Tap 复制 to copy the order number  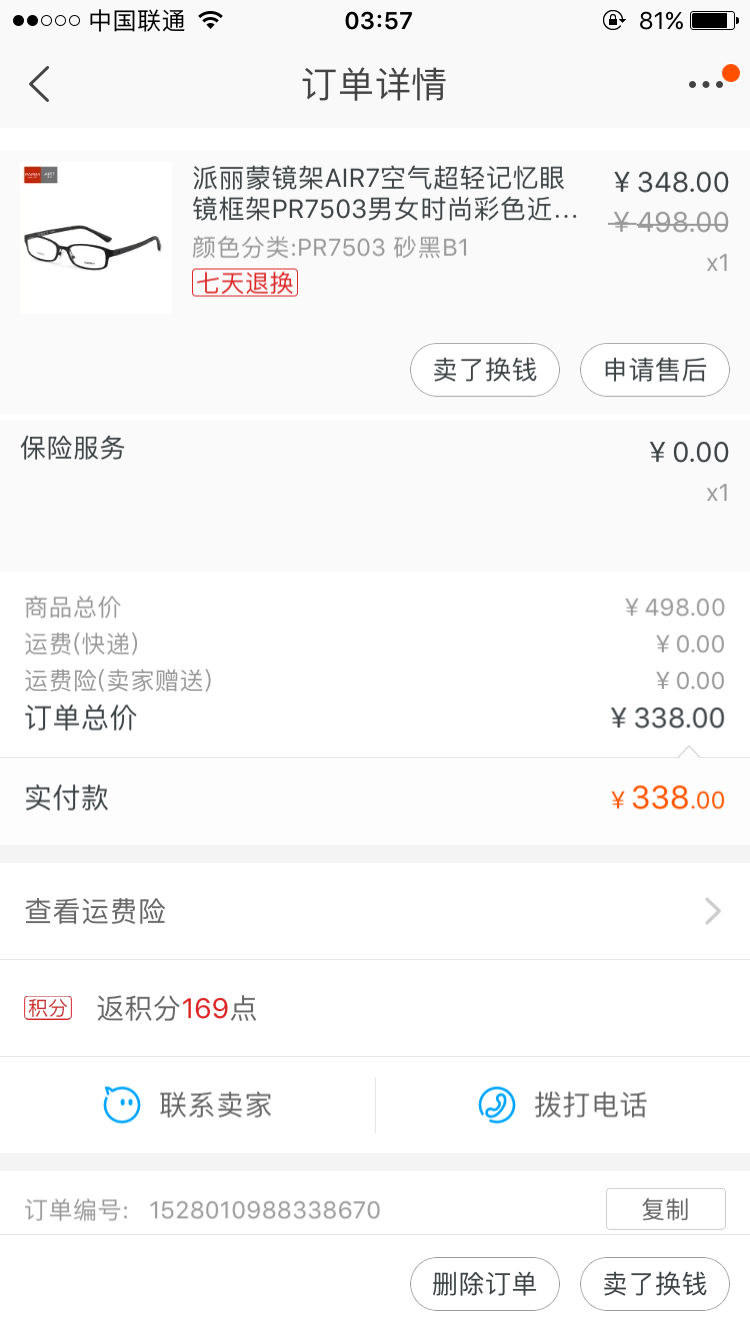(665, 1209)
